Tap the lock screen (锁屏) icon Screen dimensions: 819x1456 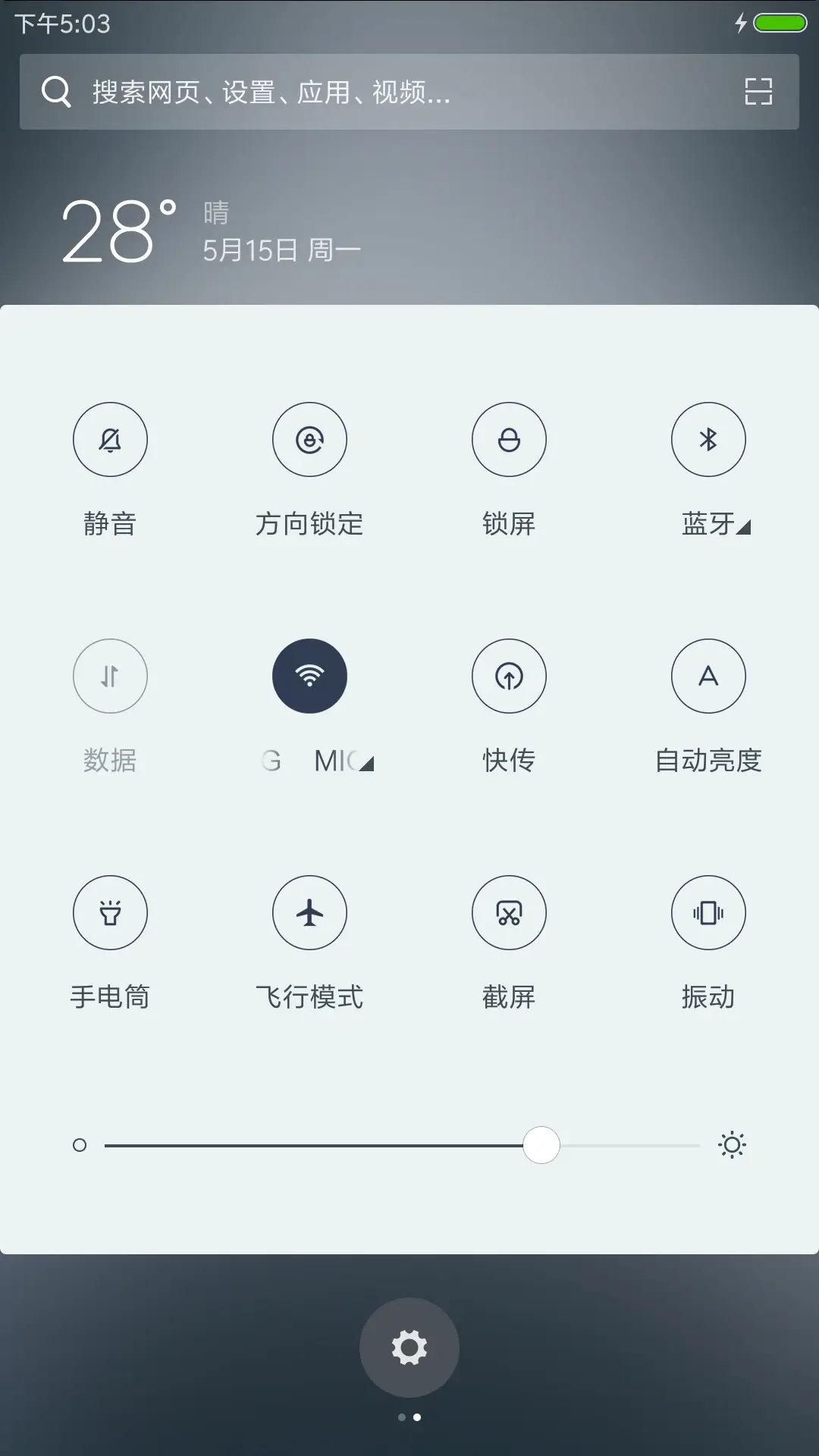tap(509, 439)
